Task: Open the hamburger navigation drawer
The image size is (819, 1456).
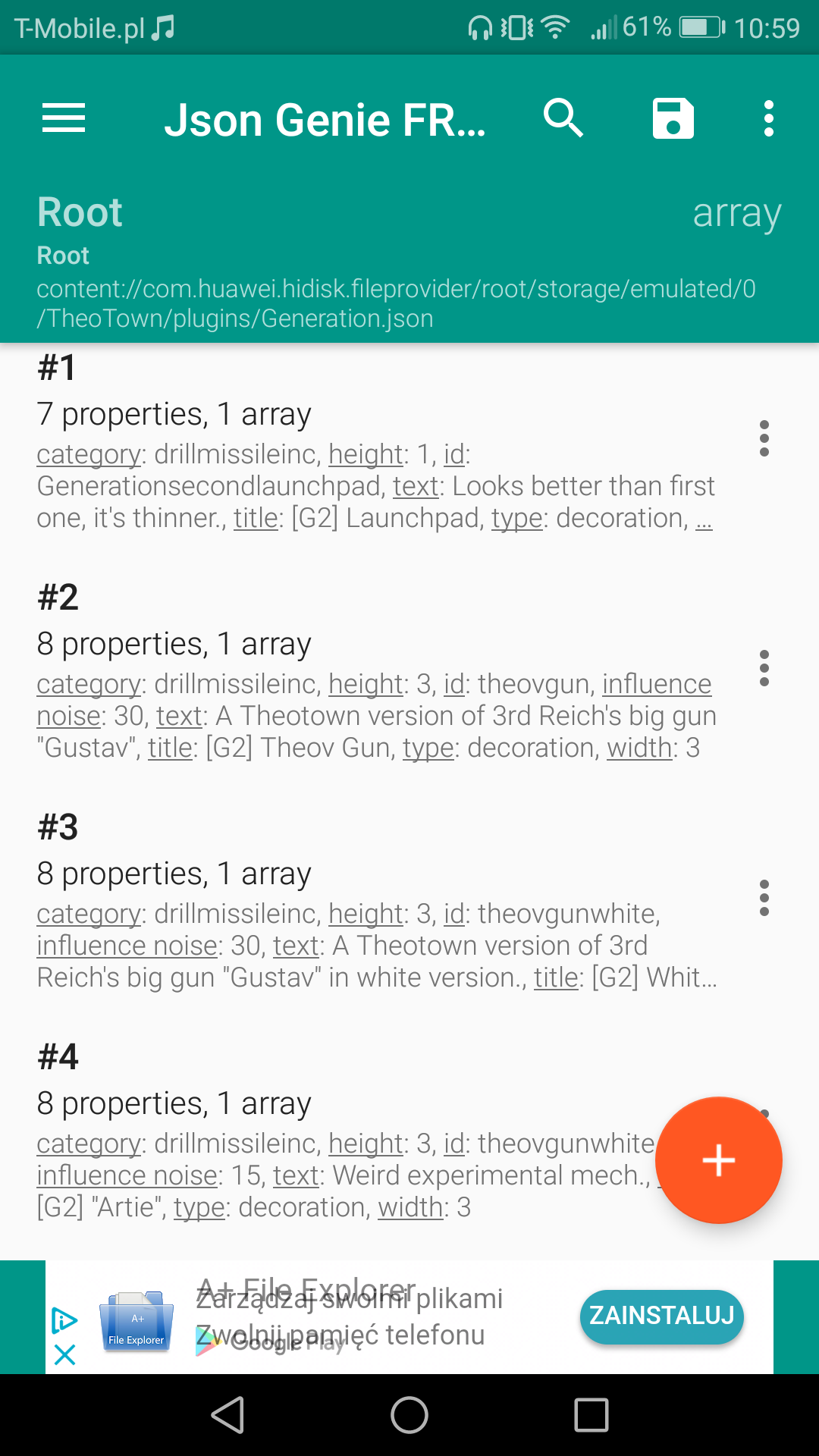Action: pyautogui.click(x=64, y=118)
